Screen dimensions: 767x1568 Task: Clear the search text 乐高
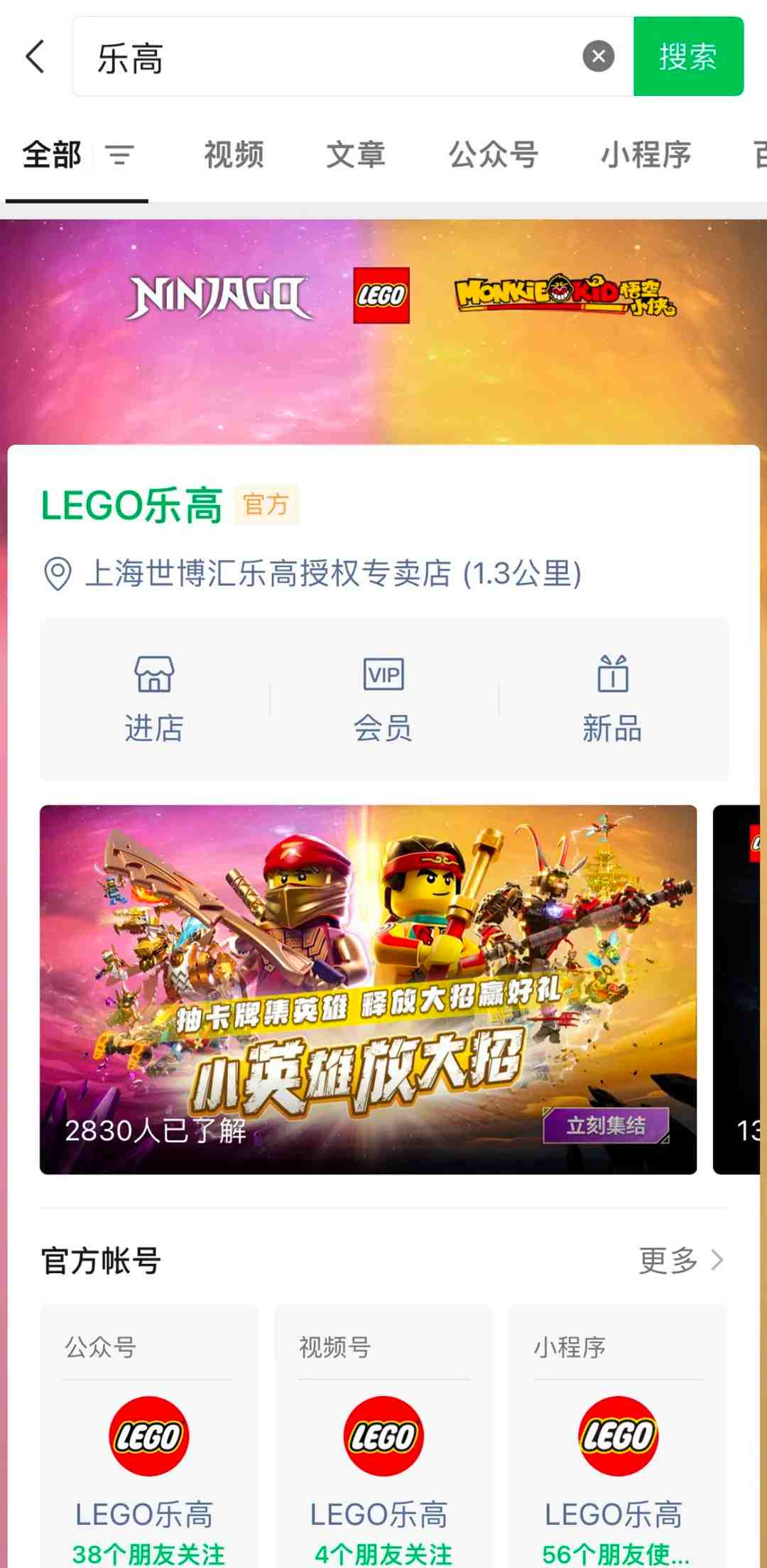click(598, 56)
